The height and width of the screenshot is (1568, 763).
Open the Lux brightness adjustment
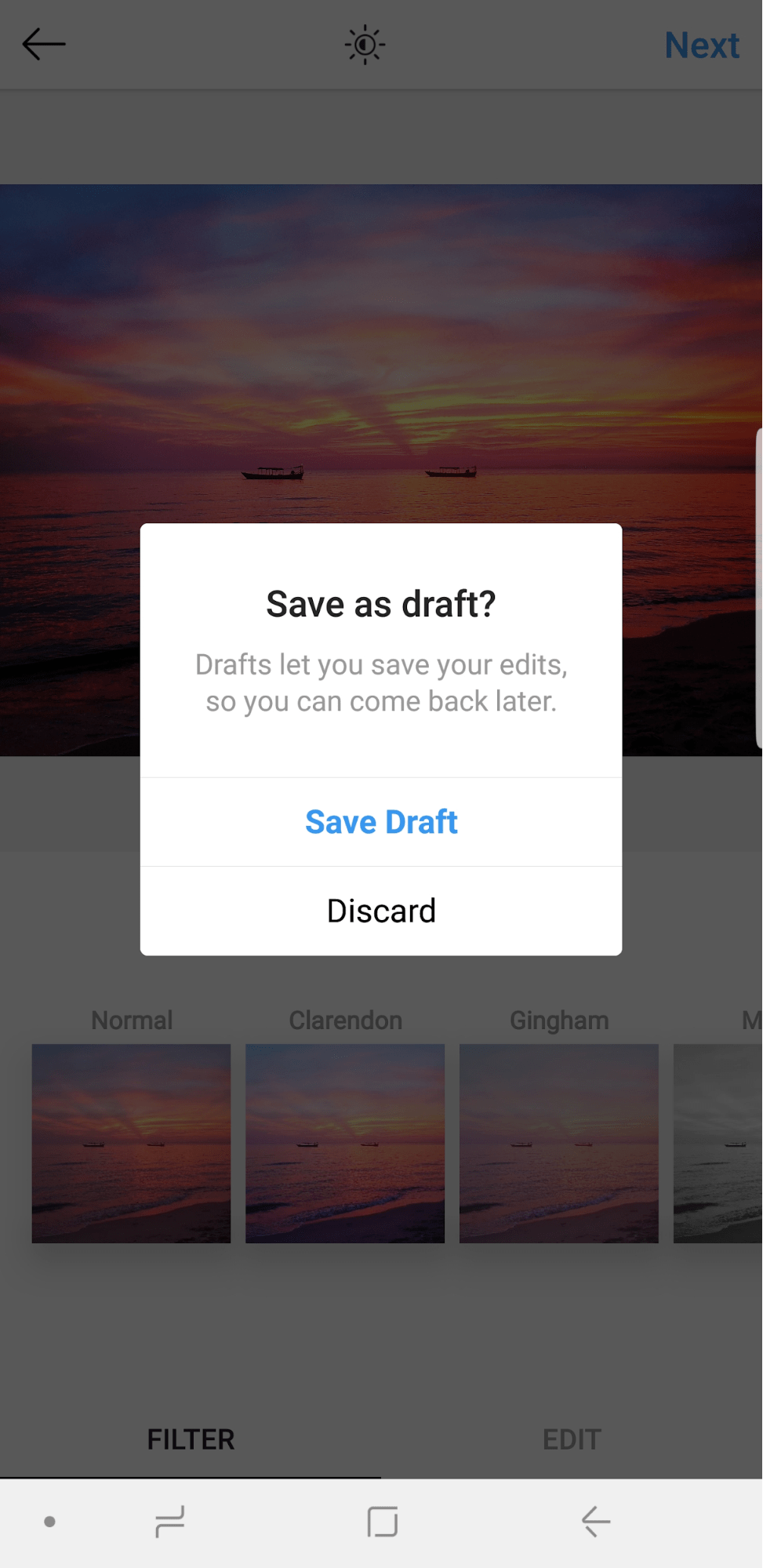click(x=365, y=45)
